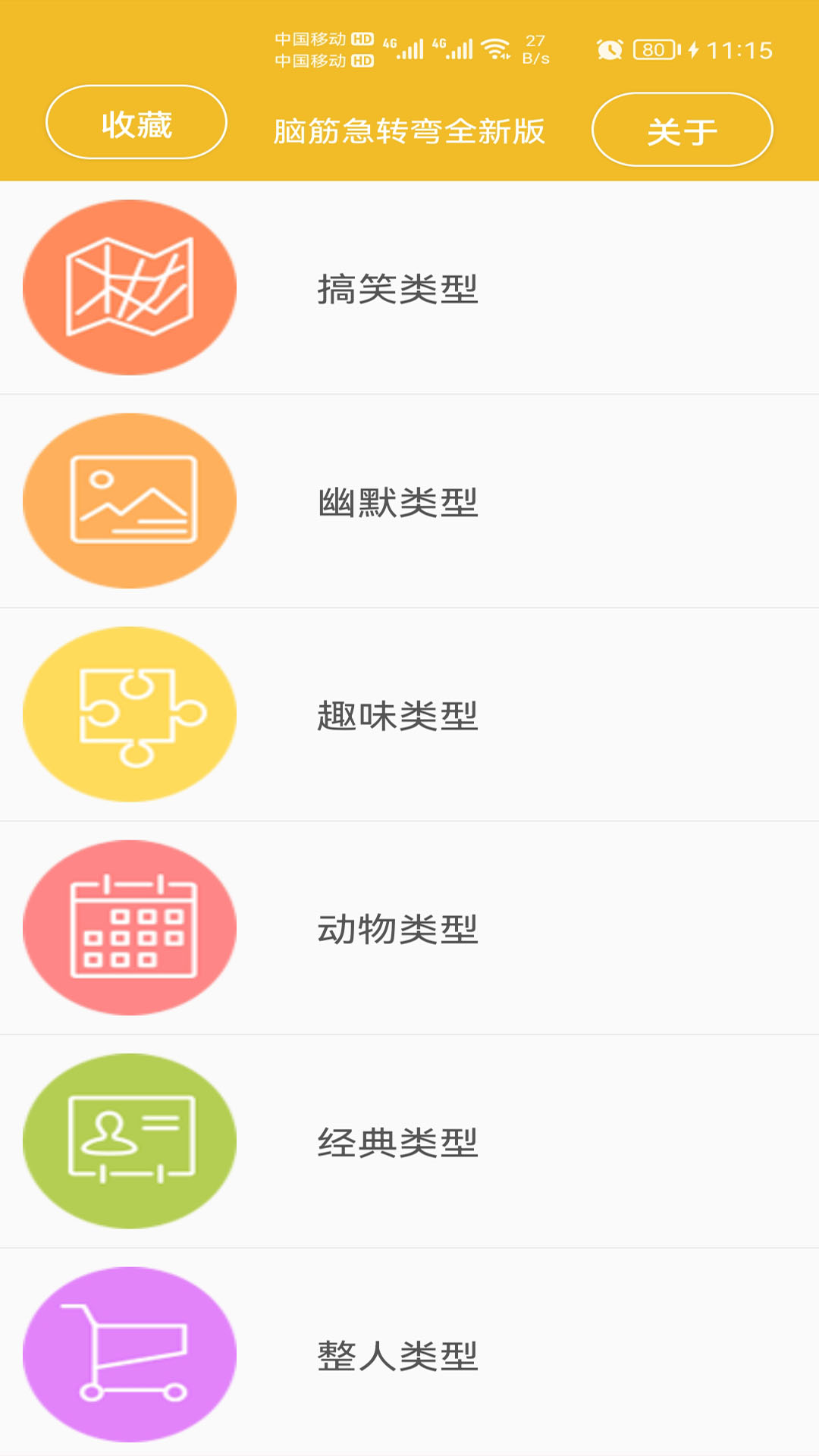Open the 动物类型 category
Image resolution: width=819 pixels, height=1456 pixels.
(x=397, y=929)
